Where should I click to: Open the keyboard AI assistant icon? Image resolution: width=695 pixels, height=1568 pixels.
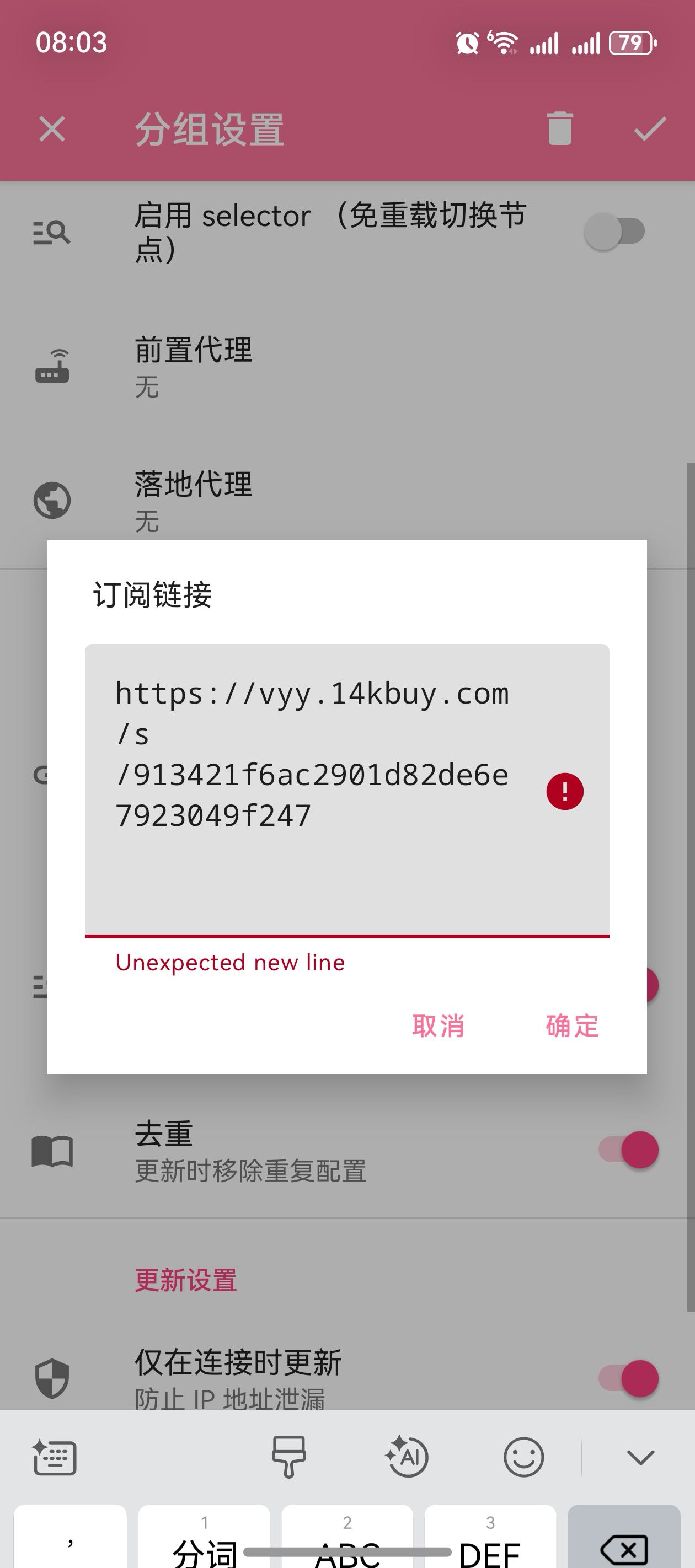pyautogui.click(x=407, y=1457)
